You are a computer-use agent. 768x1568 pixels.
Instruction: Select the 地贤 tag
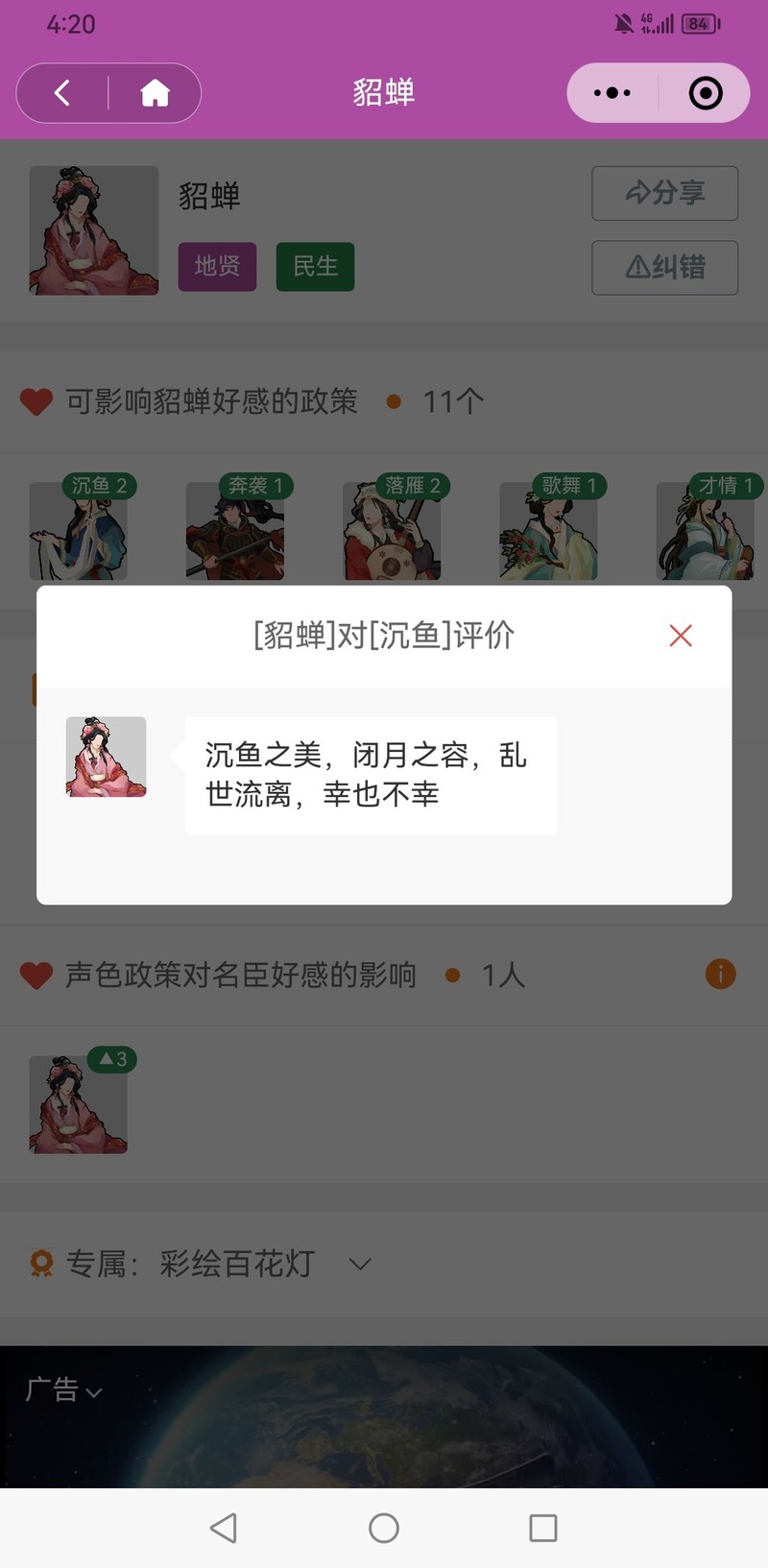(x=217, y=266)
